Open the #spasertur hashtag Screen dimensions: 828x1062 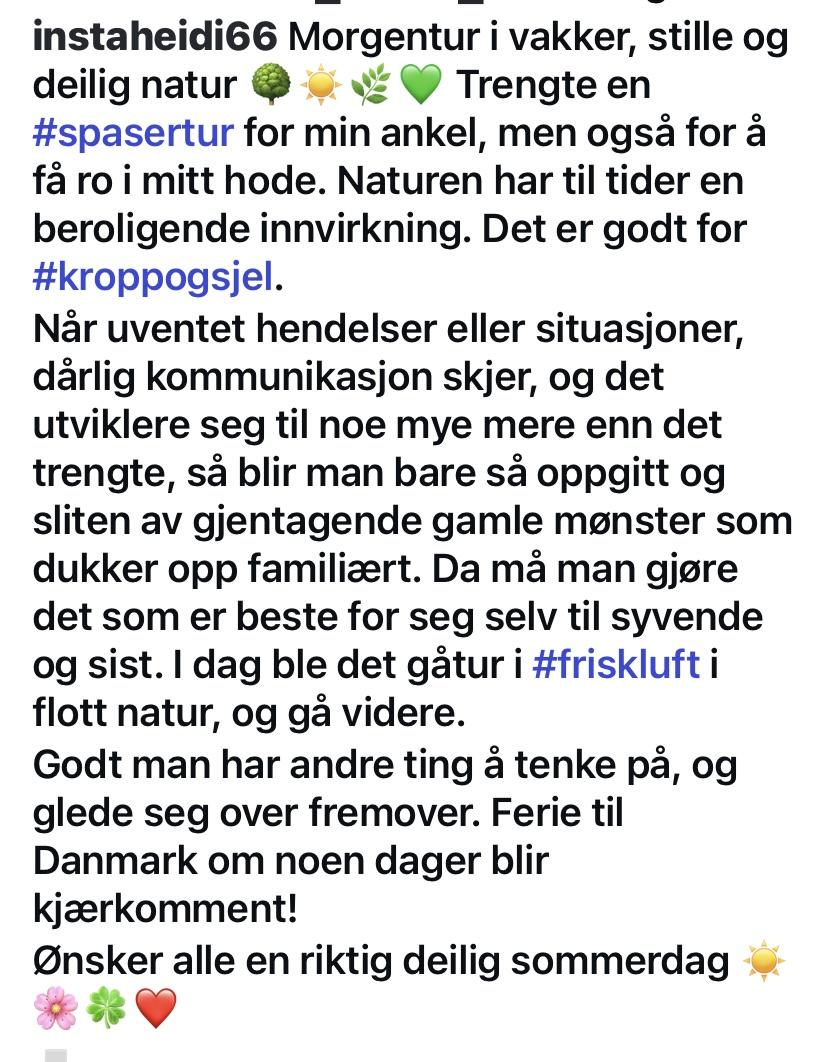133,132
